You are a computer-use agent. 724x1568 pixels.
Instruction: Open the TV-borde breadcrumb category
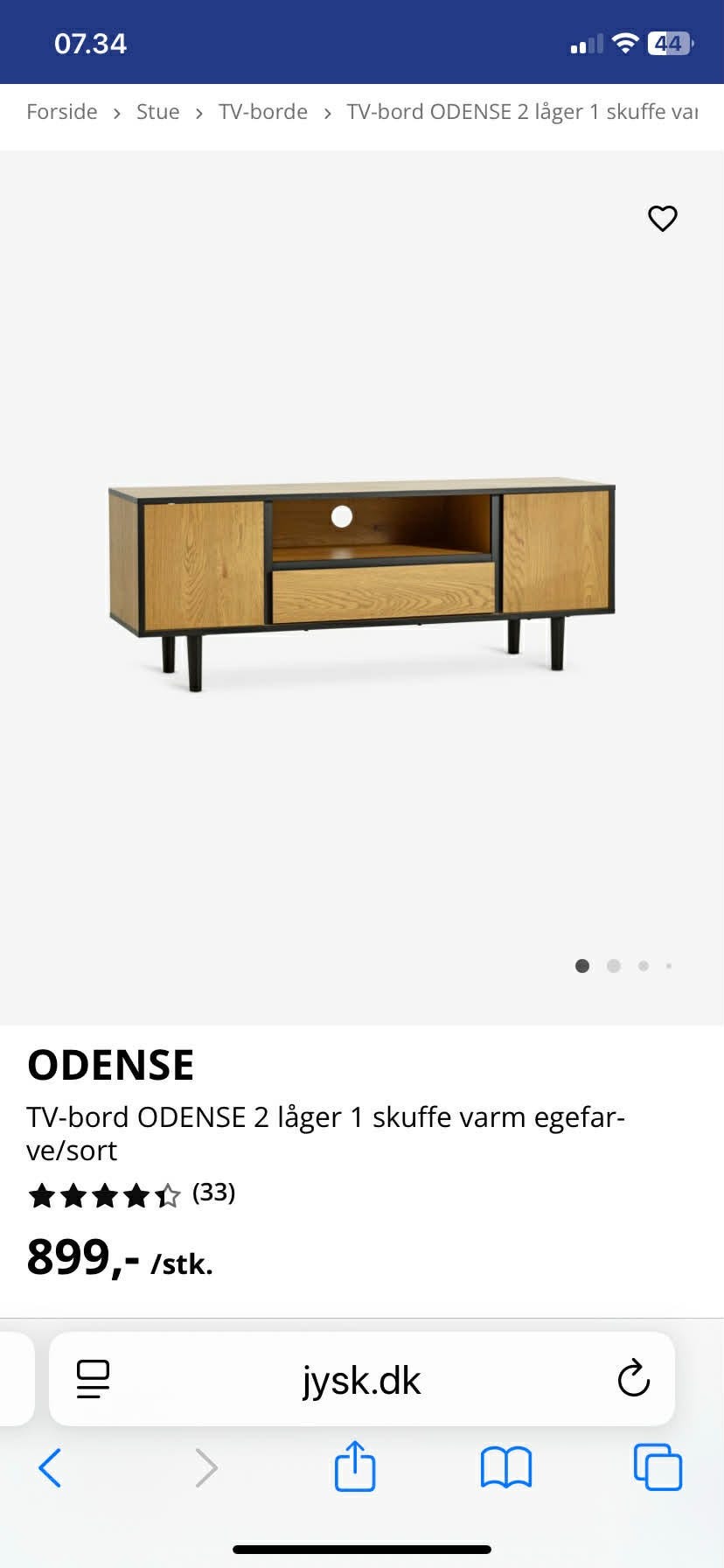tap(262, 111)
